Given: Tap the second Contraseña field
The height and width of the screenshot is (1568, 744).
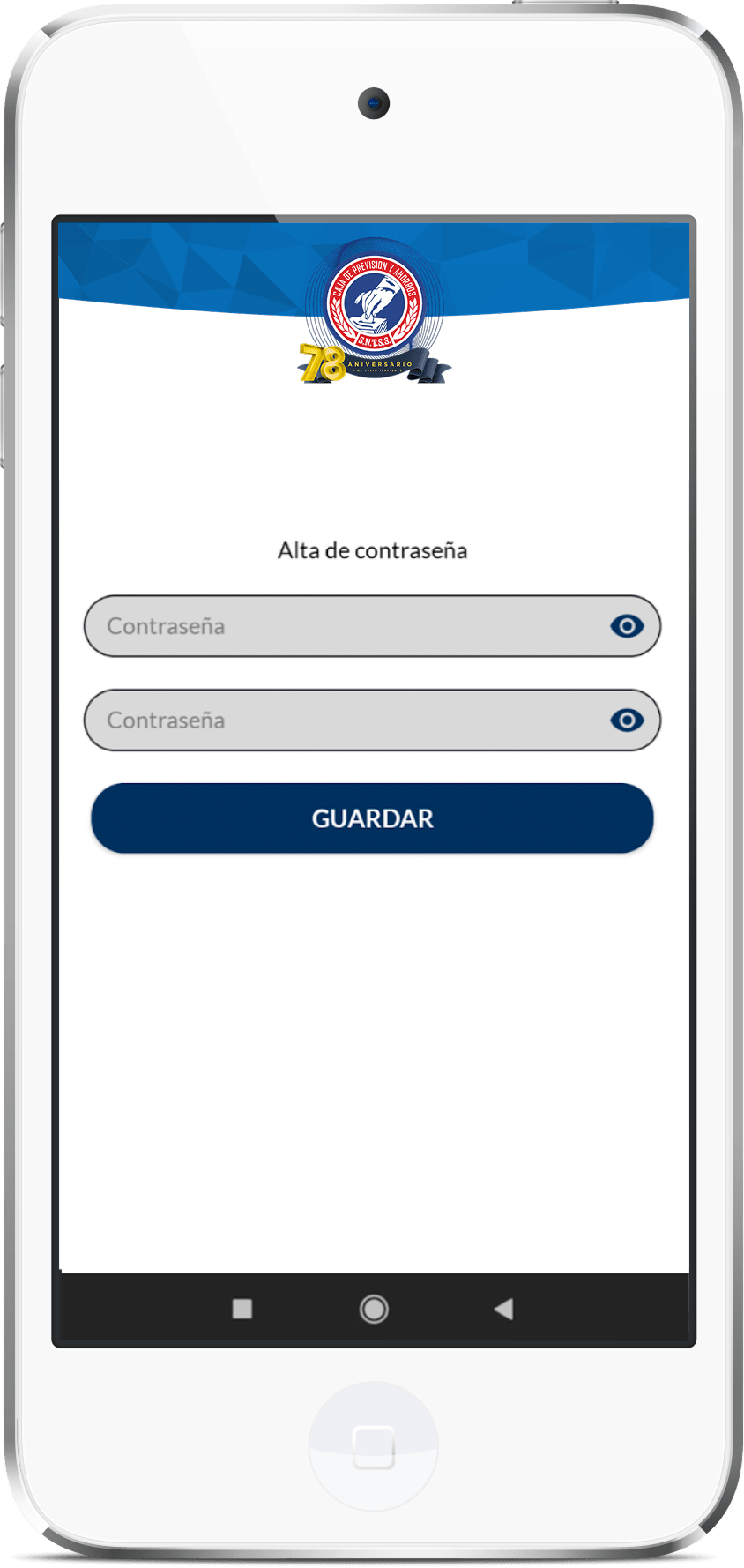Looking at the screenshot, I should pyautogui.click(x=344, y=721).
